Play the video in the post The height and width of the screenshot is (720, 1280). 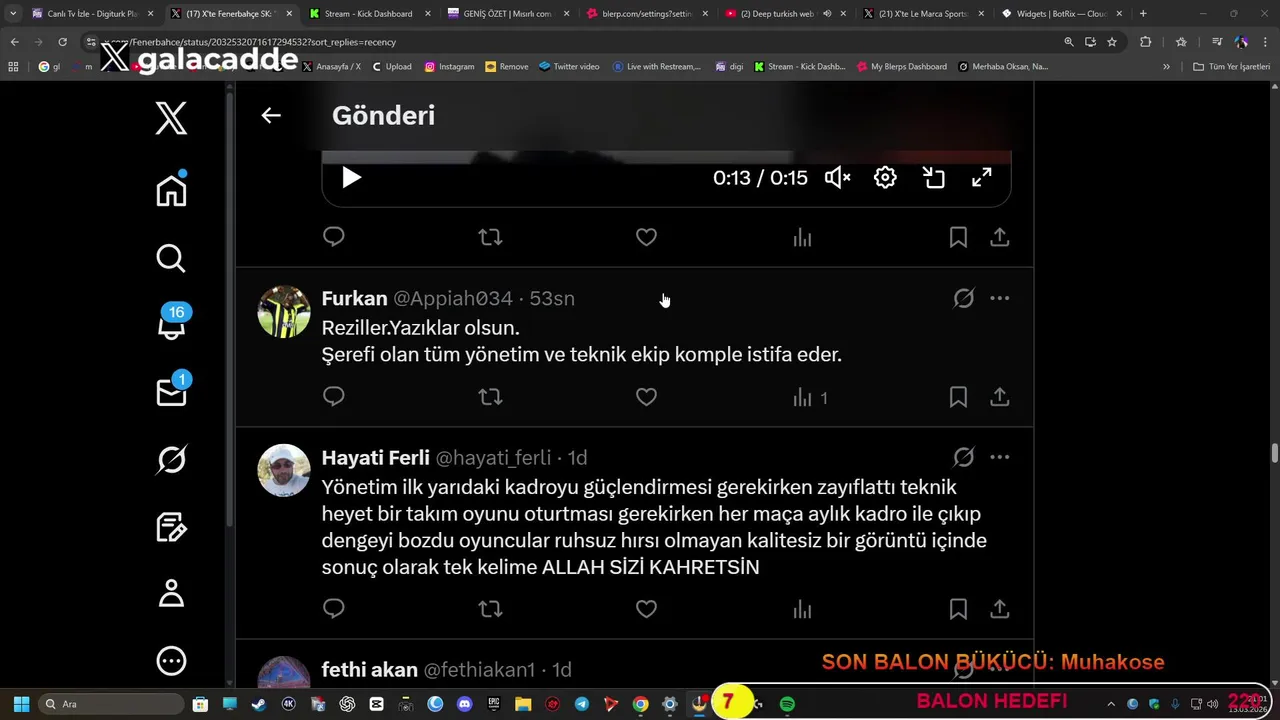click(x=351, y=178)
